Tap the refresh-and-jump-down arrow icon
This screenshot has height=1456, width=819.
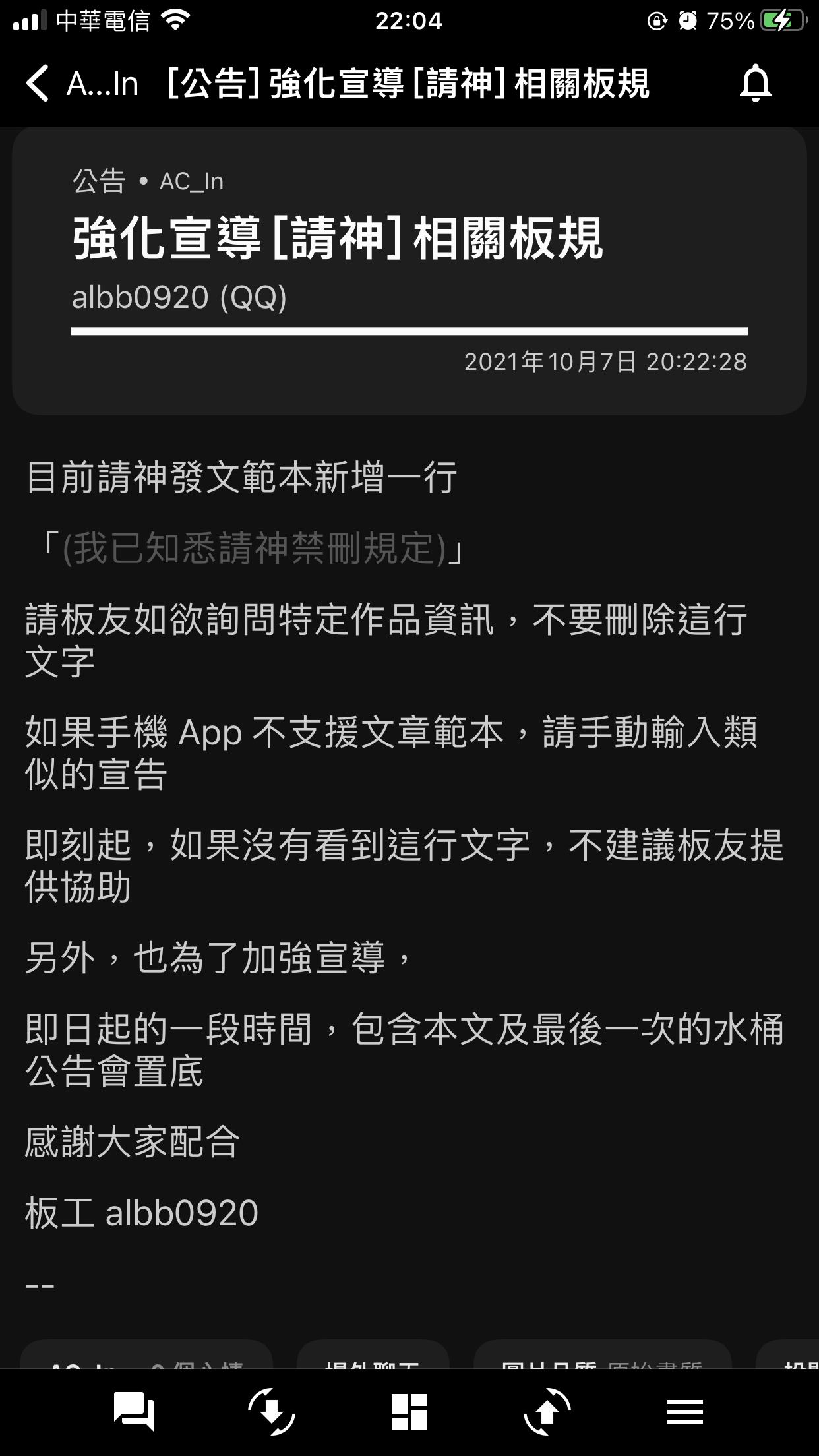click(272, 1411)
